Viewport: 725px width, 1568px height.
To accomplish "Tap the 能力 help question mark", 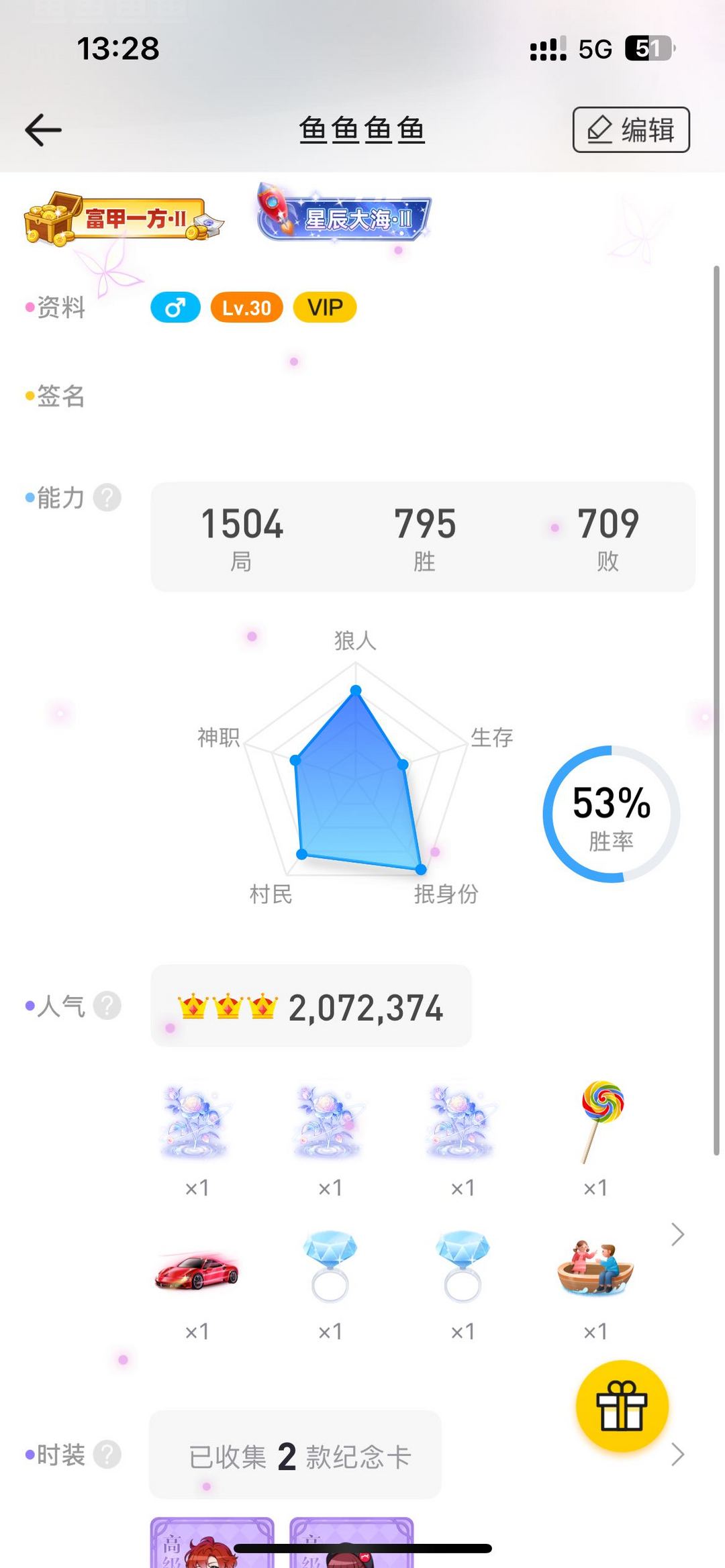I will (108, 497).
